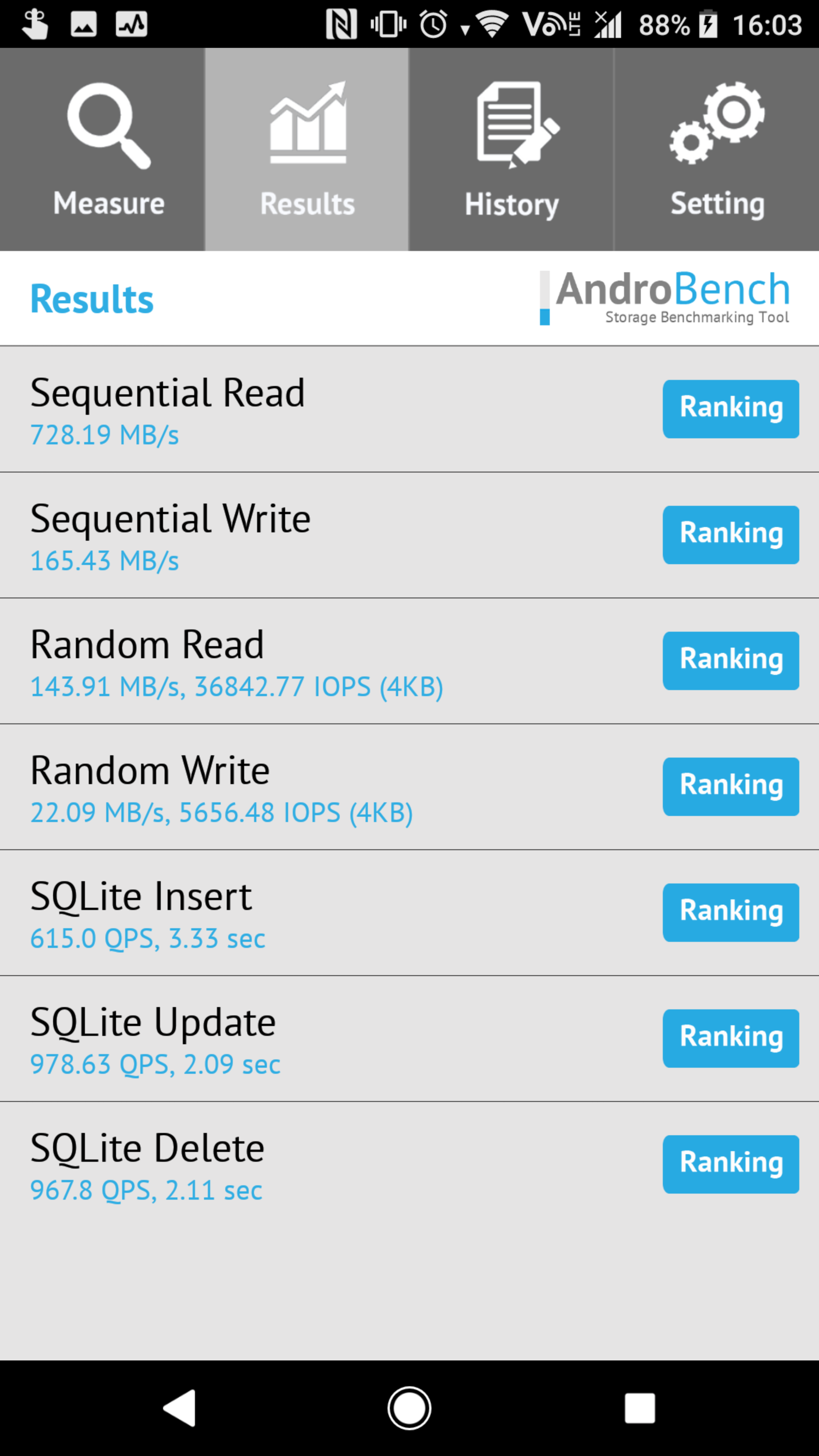Image resolution: width=819 pixels, height=1456 pixels.
Task: Show Random Write ranking
Action: 730,786
